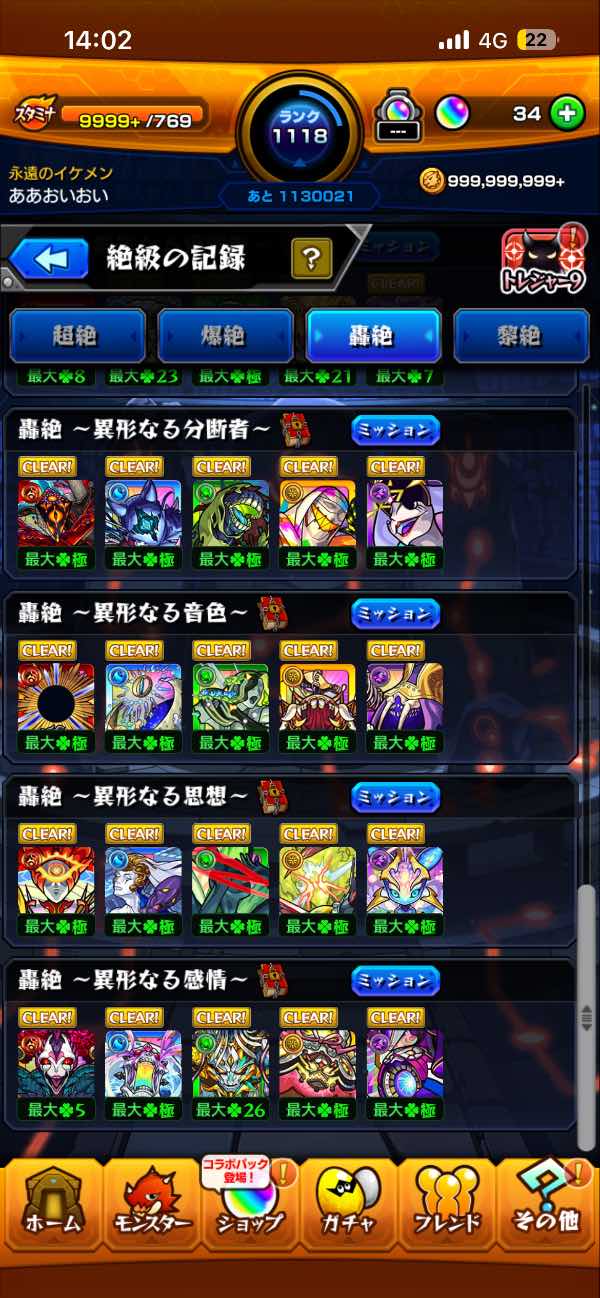View ミッション for 異形なる感情
Screen dimensions: 600x1298
[395, 981]
